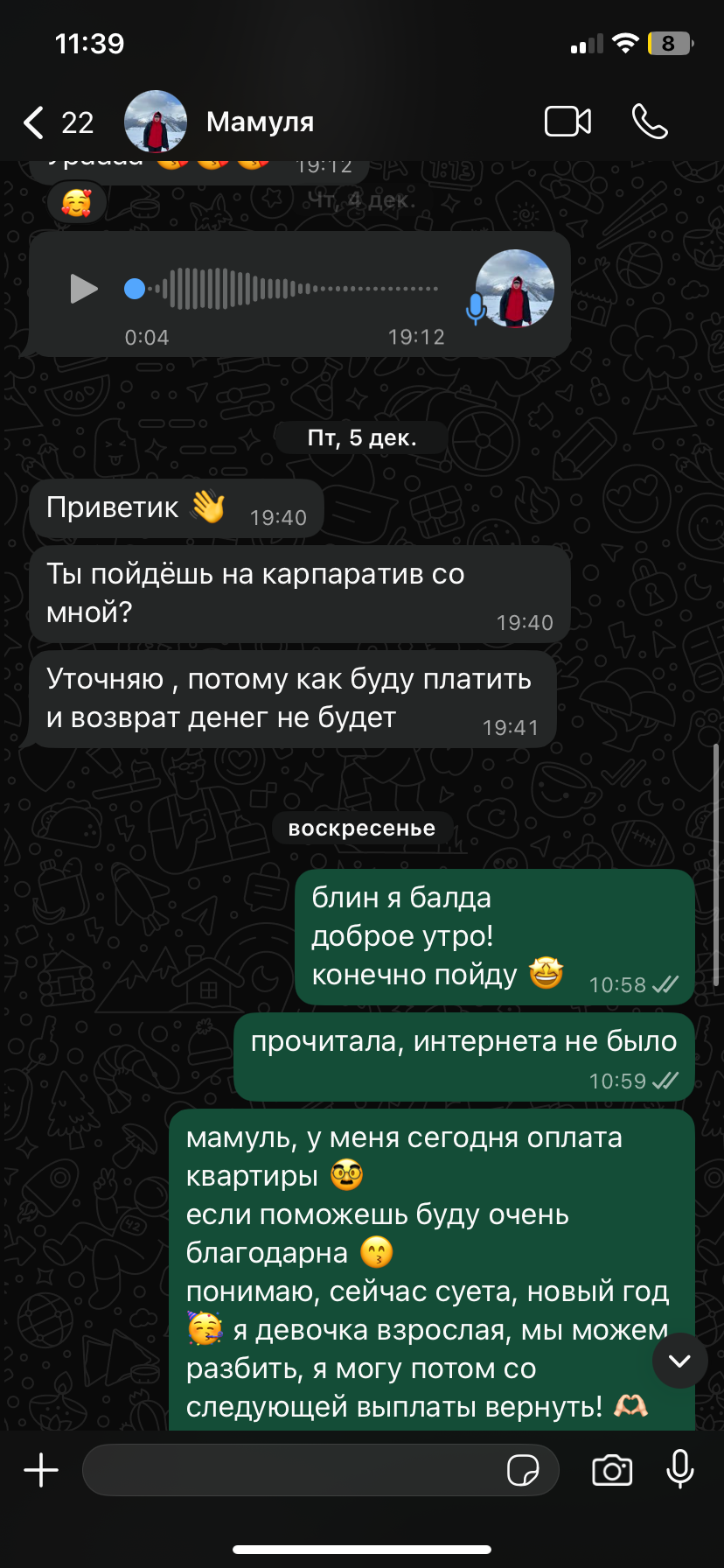The image size is (724, 1568).
Task: Tap the microphone to record voice
Action: point(679,1469)
